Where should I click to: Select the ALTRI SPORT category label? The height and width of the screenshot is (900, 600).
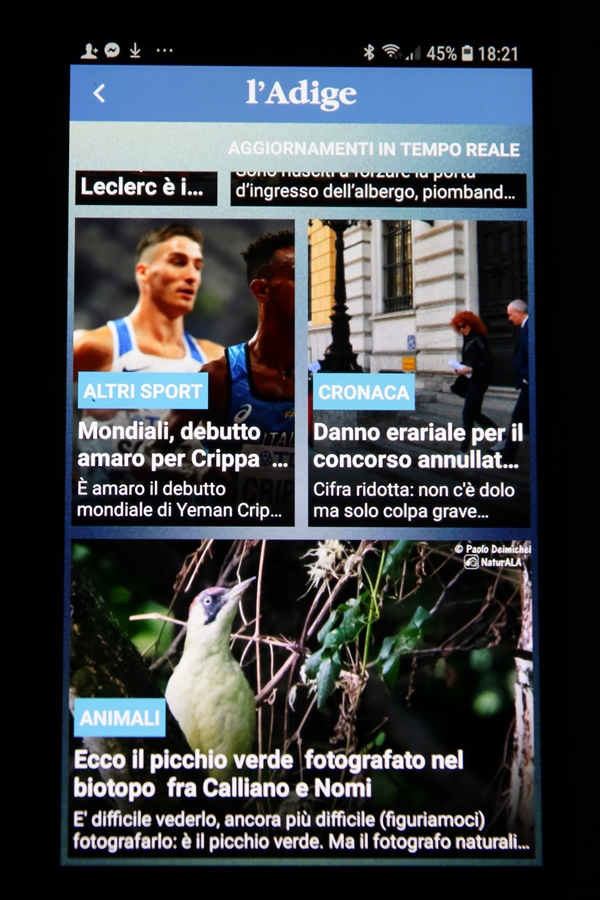tap(143, 391)
